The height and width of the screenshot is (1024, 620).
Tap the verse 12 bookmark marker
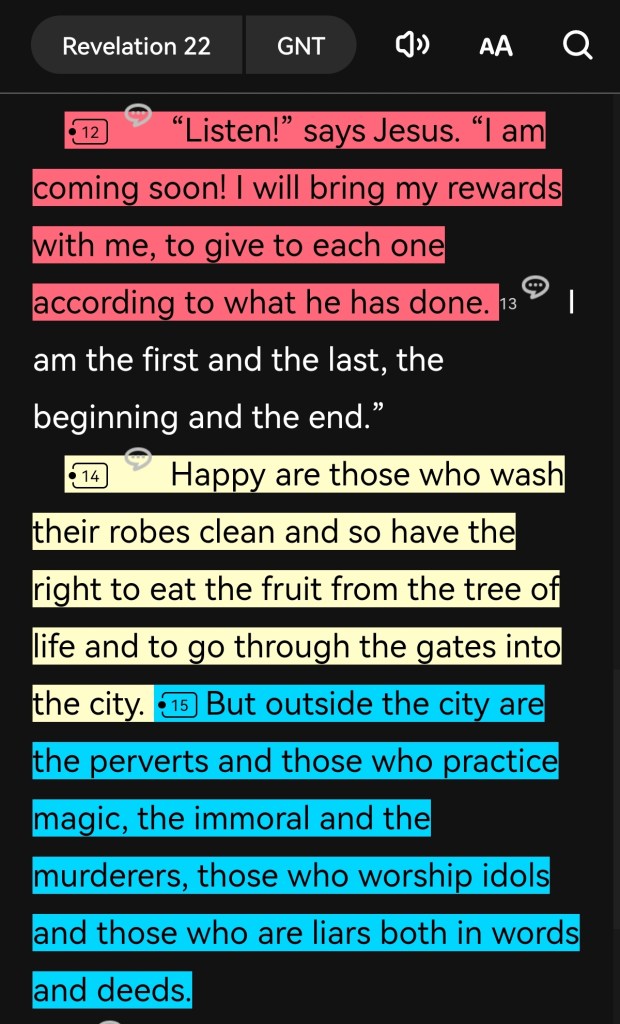click(x=87, y=133)
